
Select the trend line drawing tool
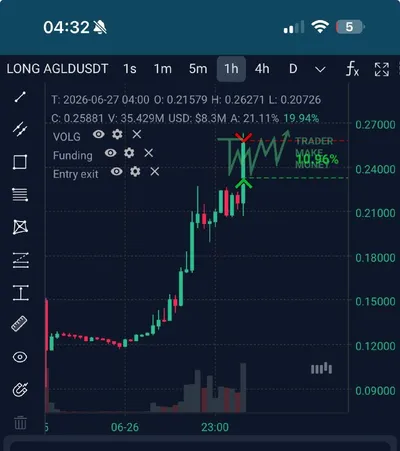20,97
